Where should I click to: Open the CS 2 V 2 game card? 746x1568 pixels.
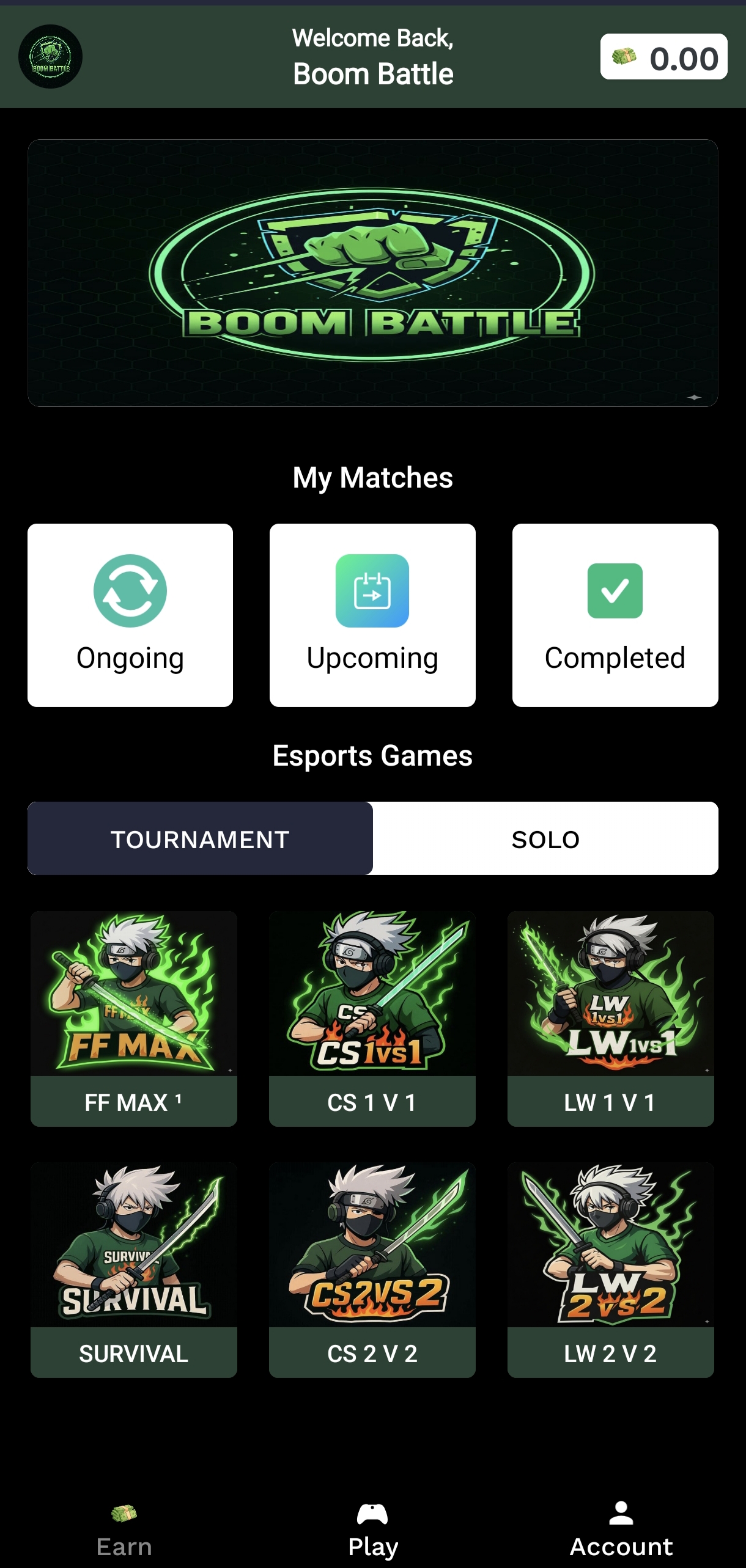pos(372,1269)
